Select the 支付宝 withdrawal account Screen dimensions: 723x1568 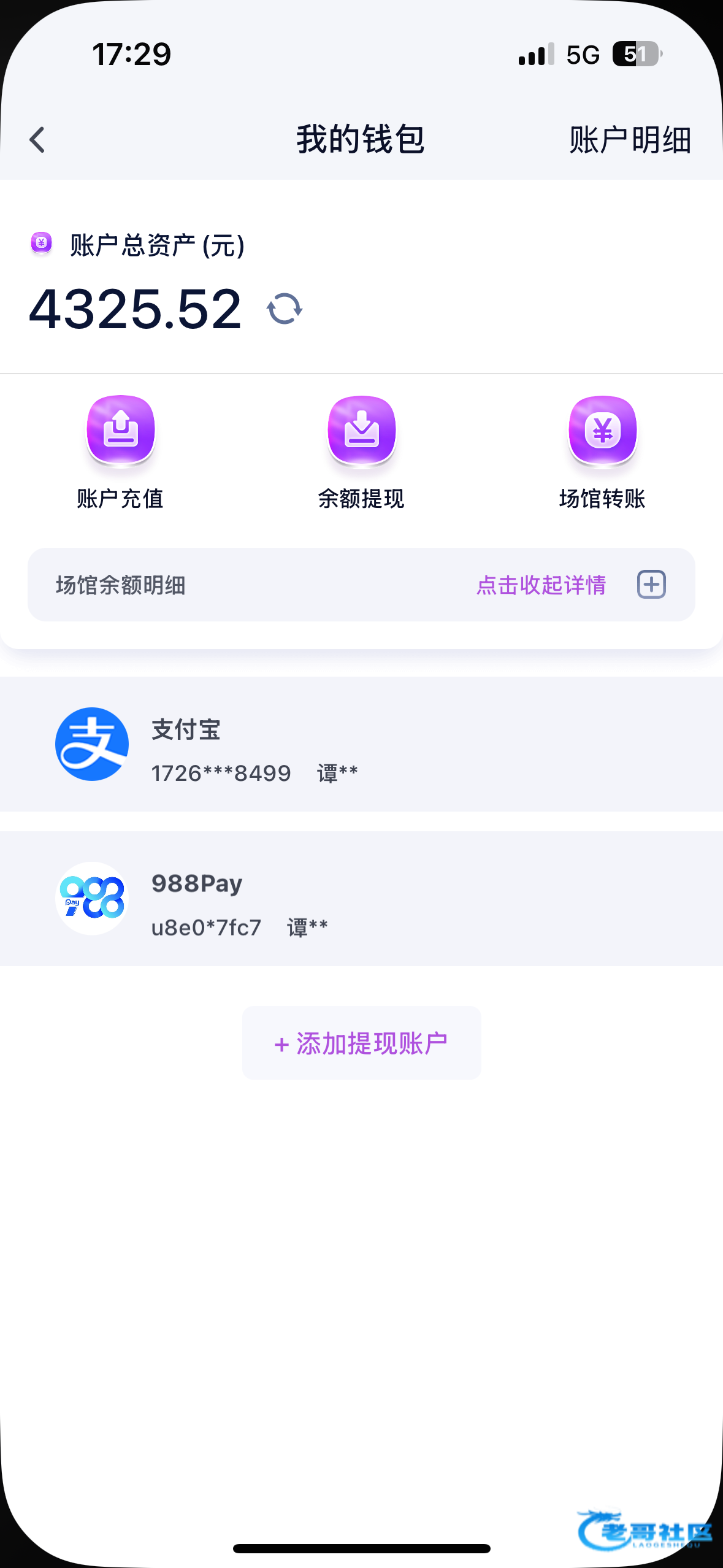[361, 744]
